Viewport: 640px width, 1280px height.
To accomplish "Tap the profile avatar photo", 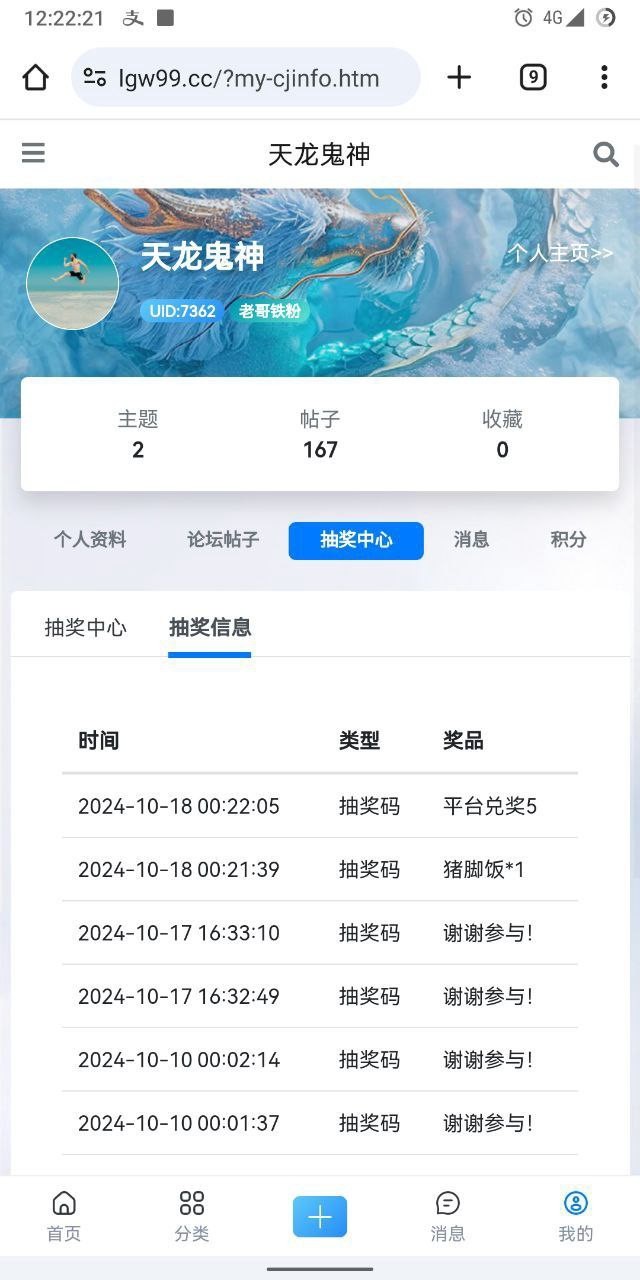I will [72, 283].
